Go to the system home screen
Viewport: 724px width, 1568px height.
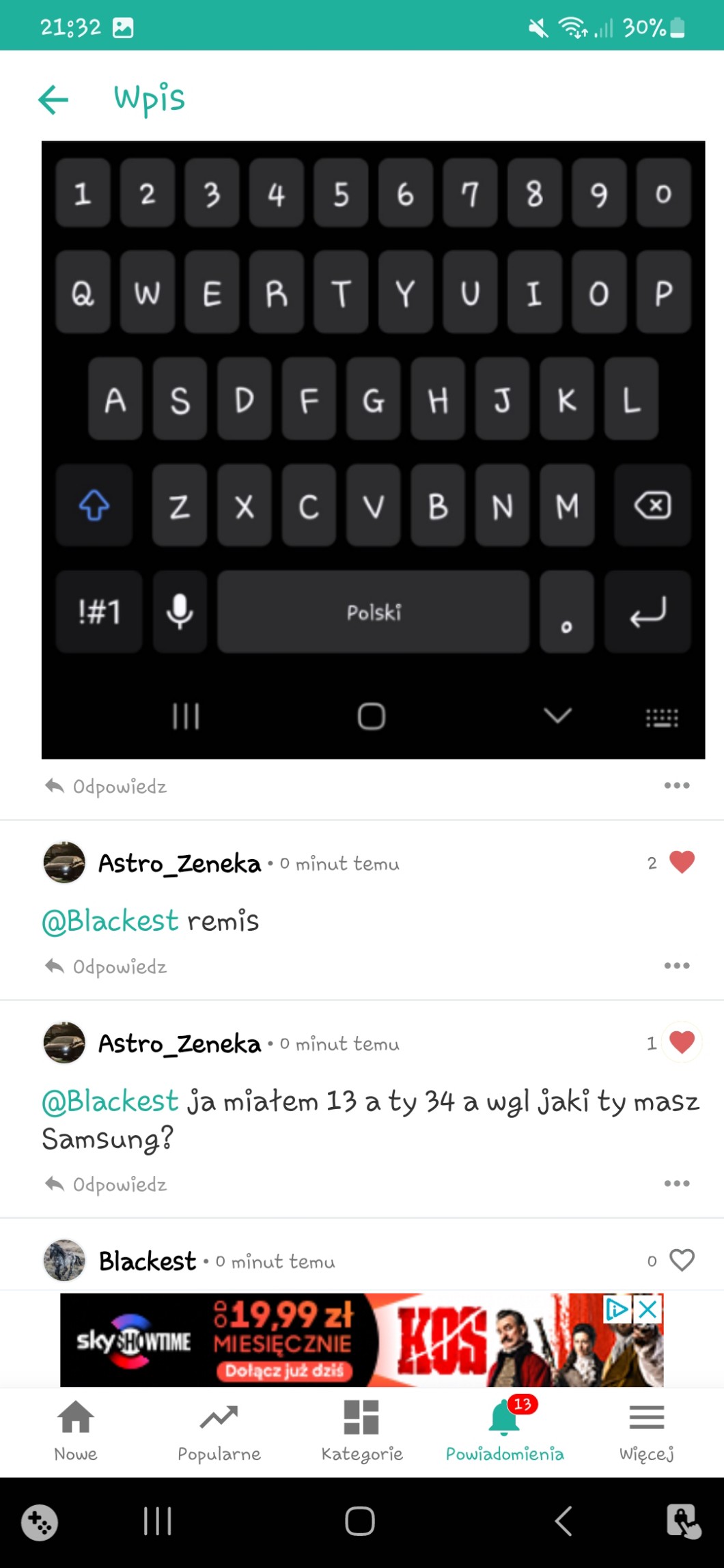(x=360, y=1521)
